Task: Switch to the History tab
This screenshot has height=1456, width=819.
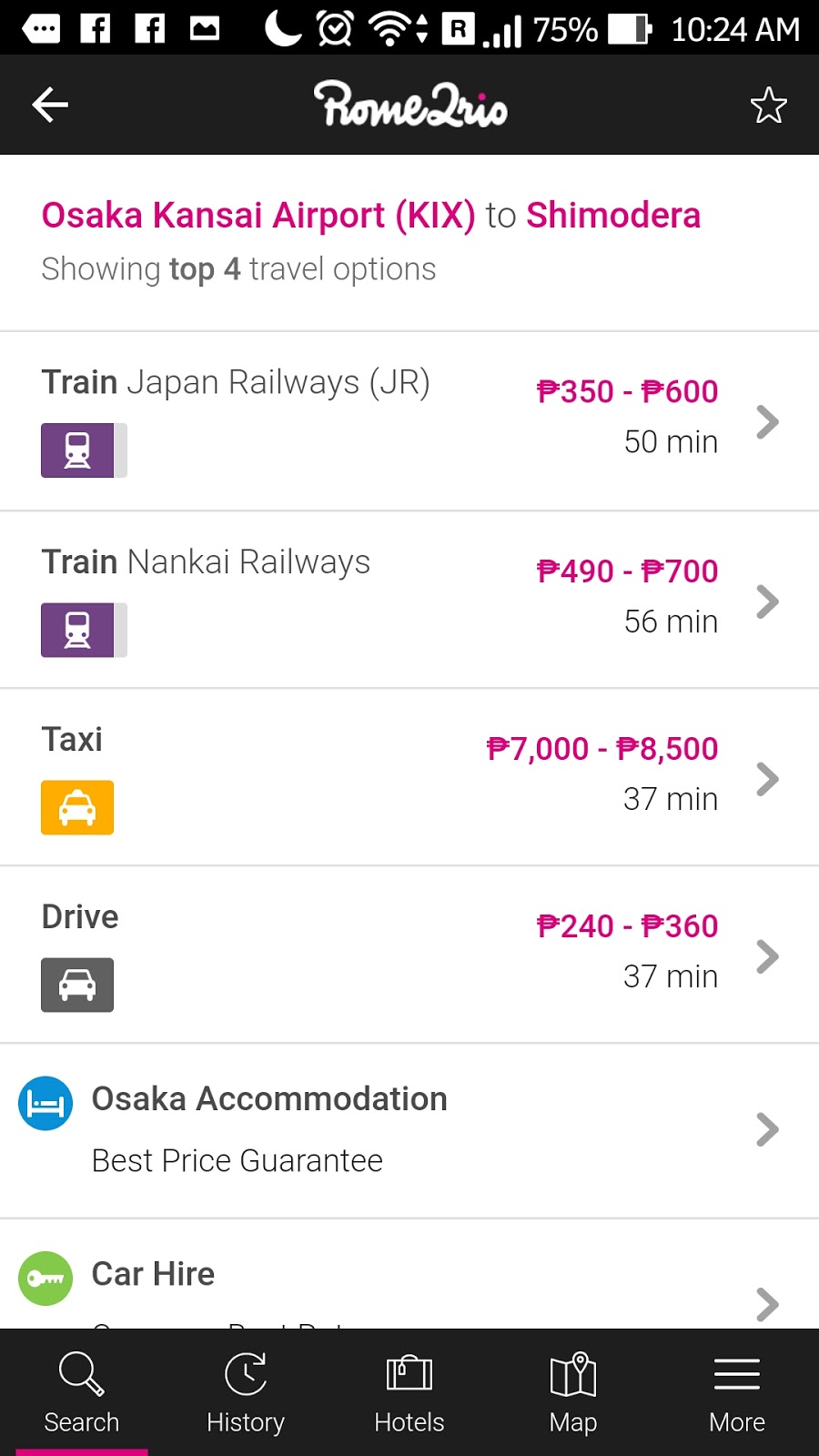Action: click(x=246, y=1392)
